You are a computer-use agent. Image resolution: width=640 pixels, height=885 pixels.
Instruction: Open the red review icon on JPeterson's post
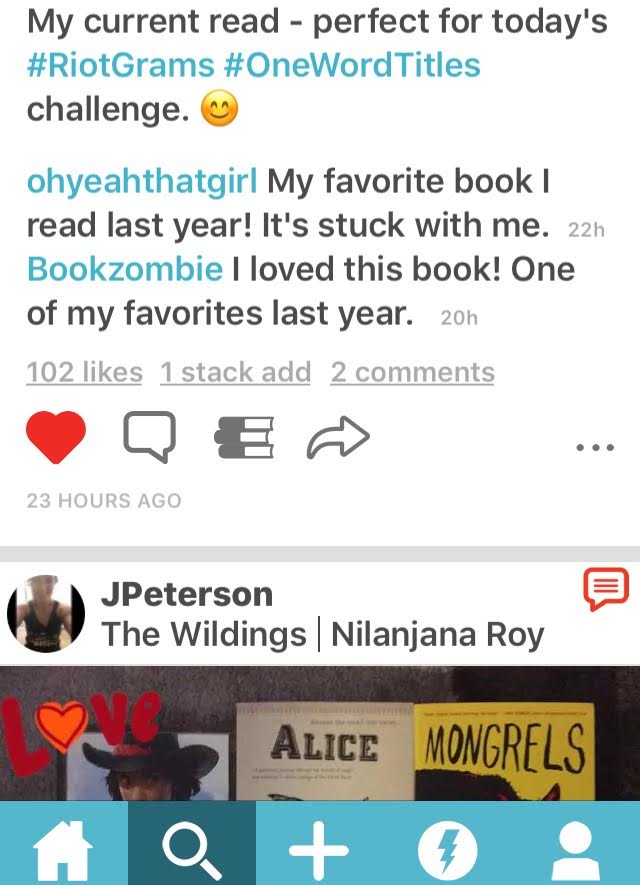(x=605, y=588)
